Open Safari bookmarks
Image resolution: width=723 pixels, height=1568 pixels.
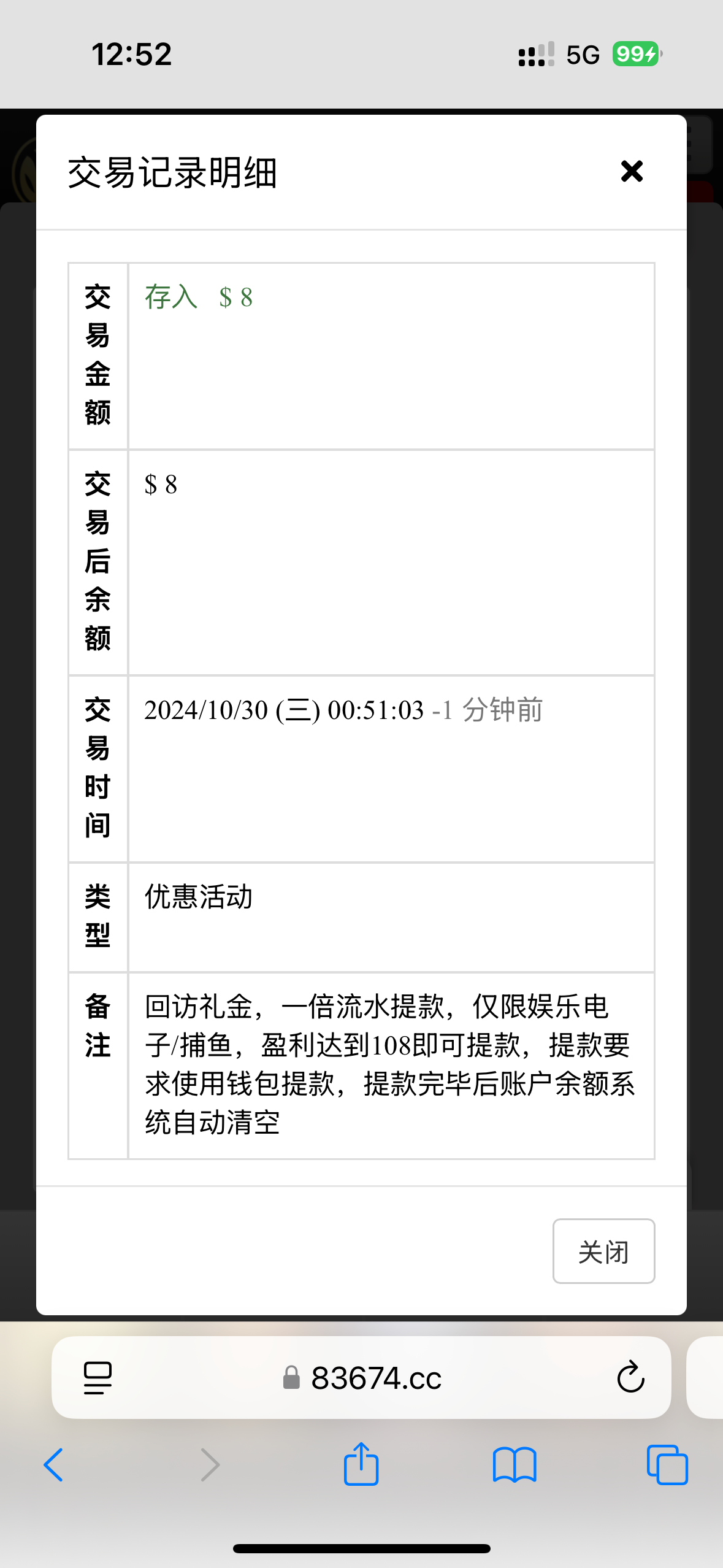click(x=515, y=1465)
